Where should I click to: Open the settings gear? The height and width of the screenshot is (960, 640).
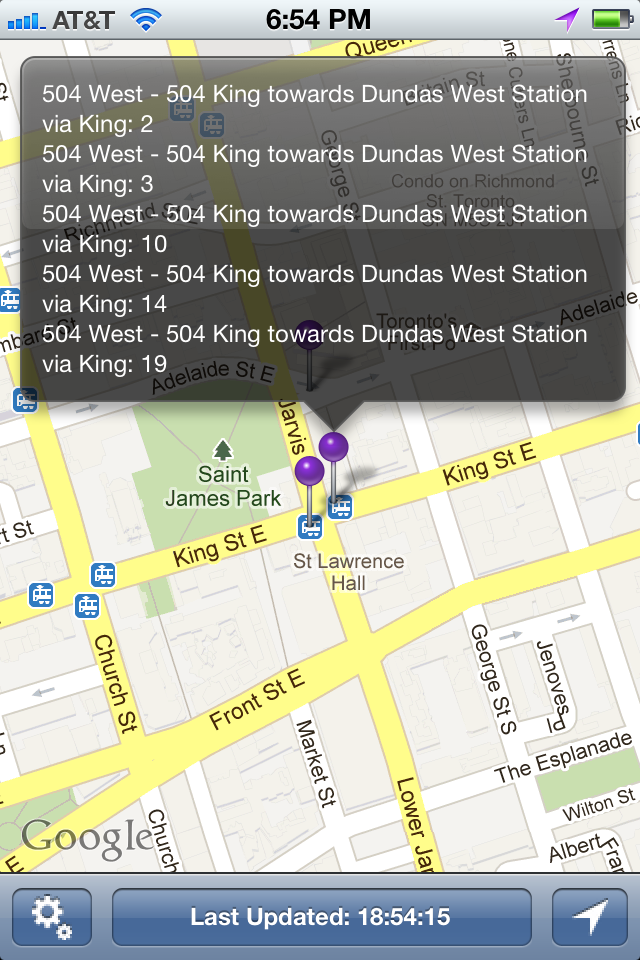(x=52, y=917)
